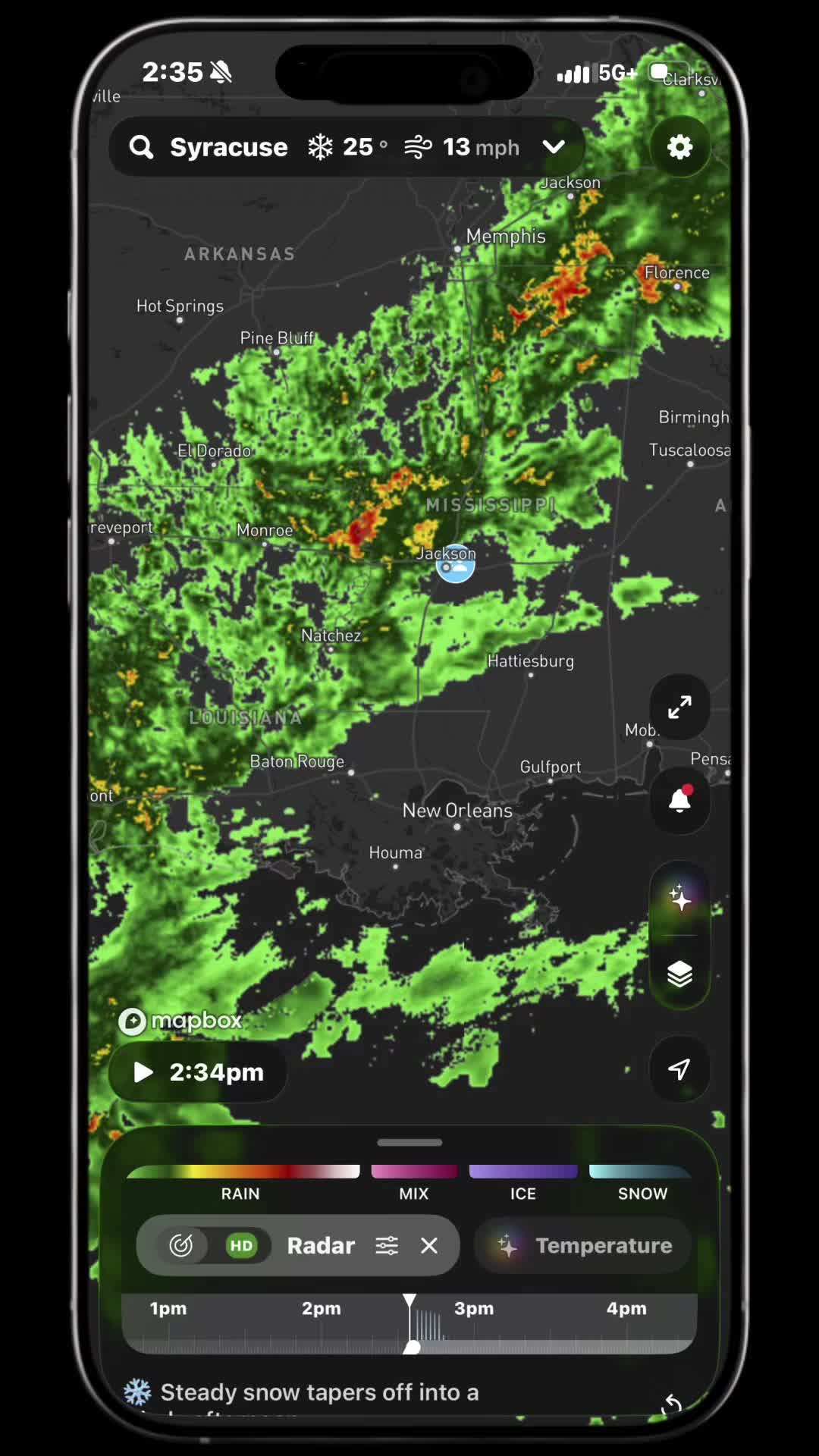Open the sparkle AI assistant button
The width and height of the screenshot is (819, 1456).
click(679, 898)
